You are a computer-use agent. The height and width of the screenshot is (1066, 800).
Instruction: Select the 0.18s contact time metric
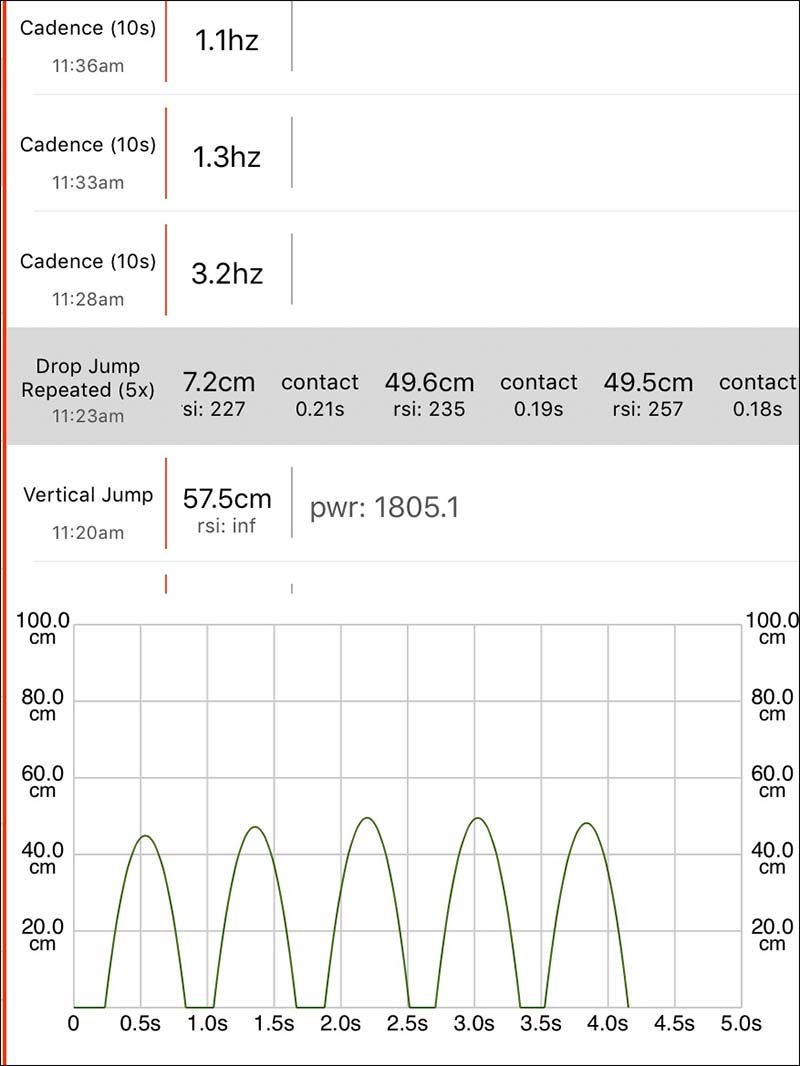(x=758, y=409)
